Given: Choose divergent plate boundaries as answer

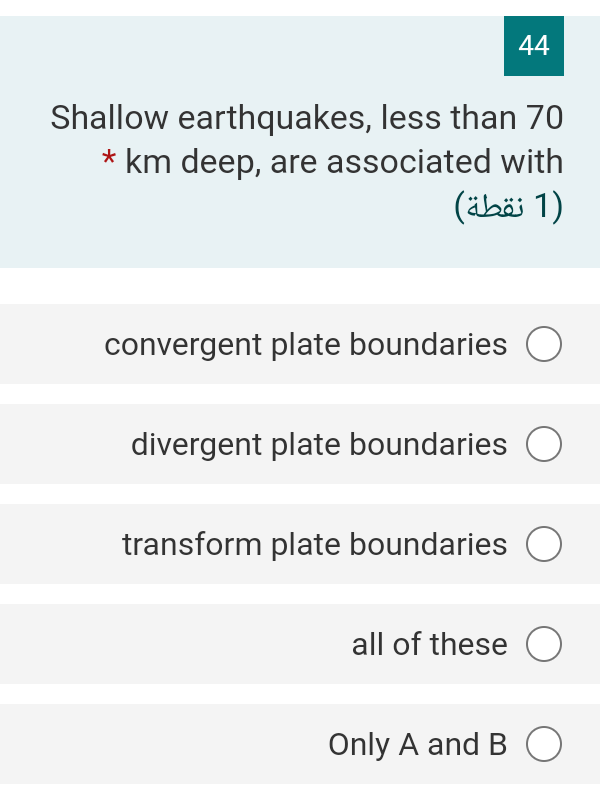Looking at the screenshot, I should [x=543, y=445].
